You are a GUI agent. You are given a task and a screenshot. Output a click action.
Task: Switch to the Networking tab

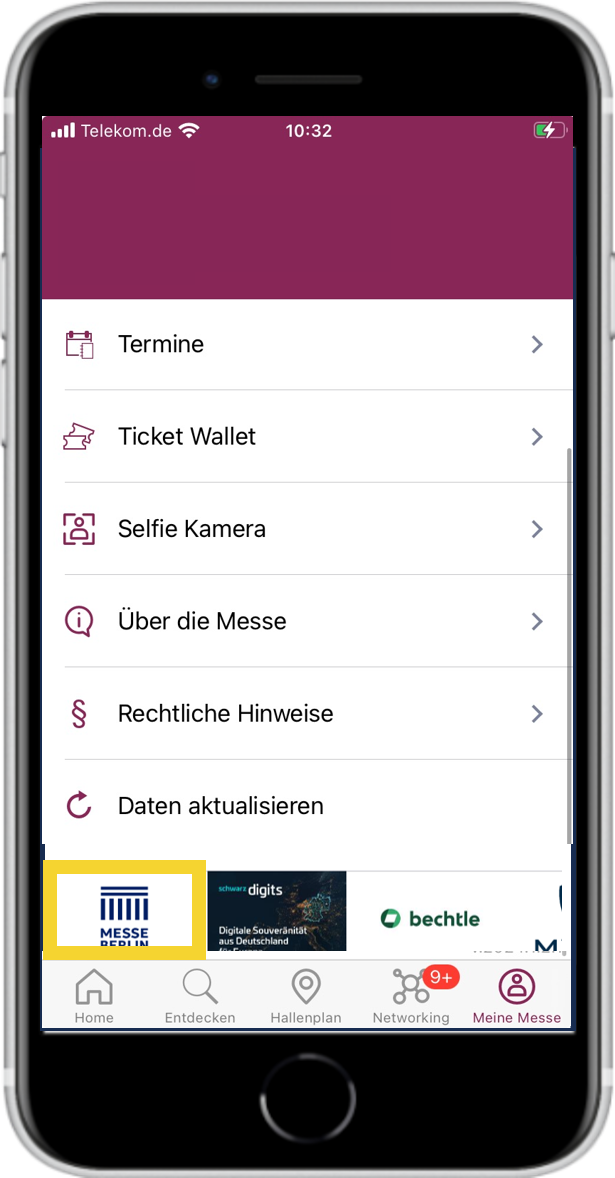(x=411, y=996)
